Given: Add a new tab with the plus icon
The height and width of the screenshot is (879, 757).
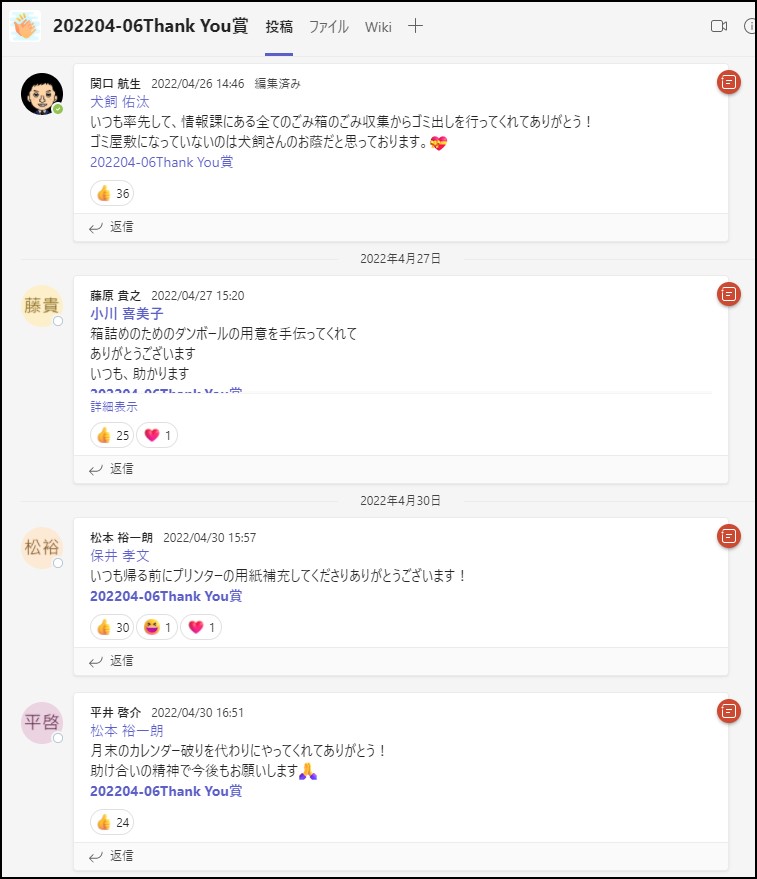Looking at the screenshot, I should 416,27.
